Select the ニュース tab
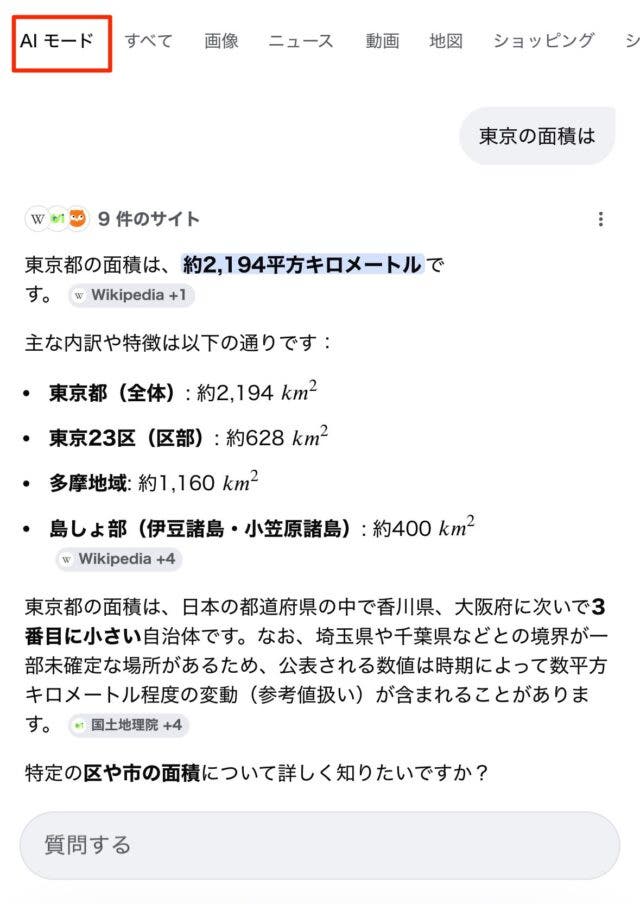Screen dimensions: 640x904 (301, 41)
